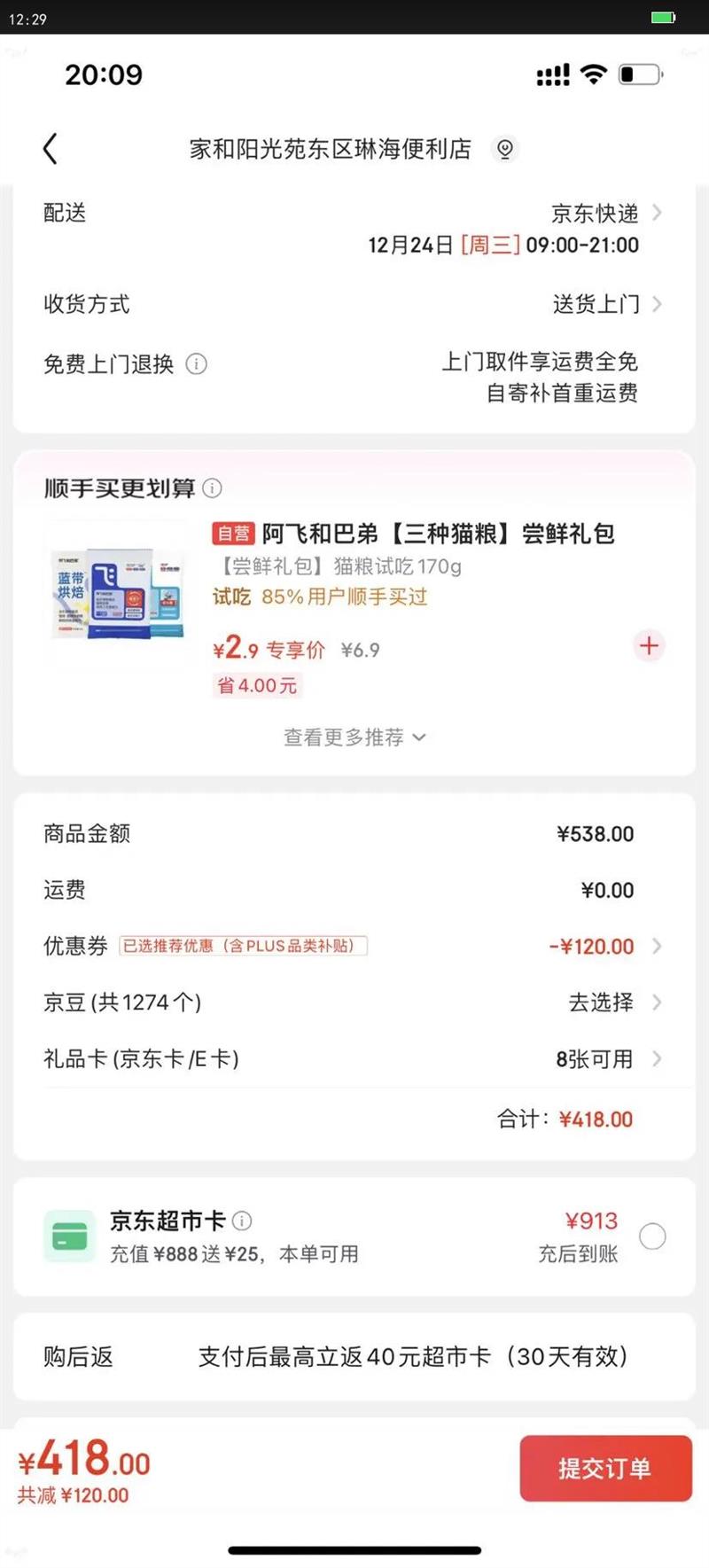709x1568 pixels.
Task: Open the store location pin icon
Action: click(x=505, y=149)
